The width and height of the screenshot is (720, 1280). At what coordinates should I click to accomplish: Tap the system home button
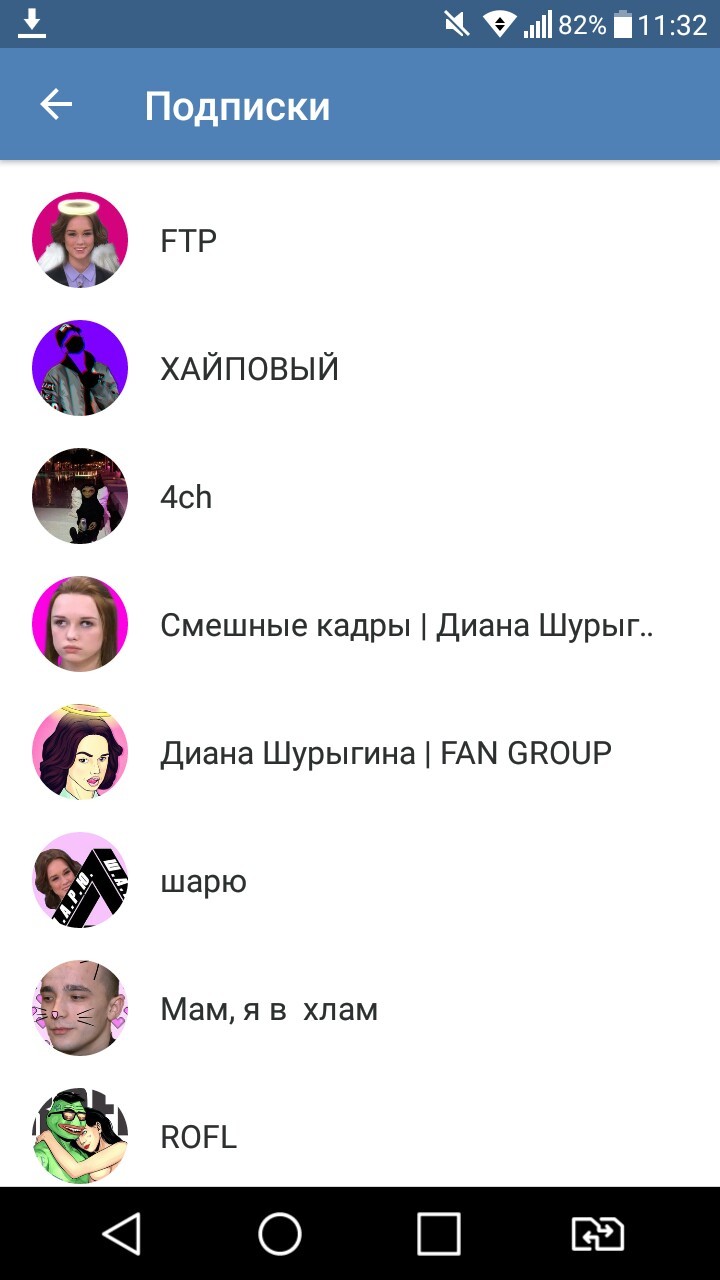(x=280, y=1233)
